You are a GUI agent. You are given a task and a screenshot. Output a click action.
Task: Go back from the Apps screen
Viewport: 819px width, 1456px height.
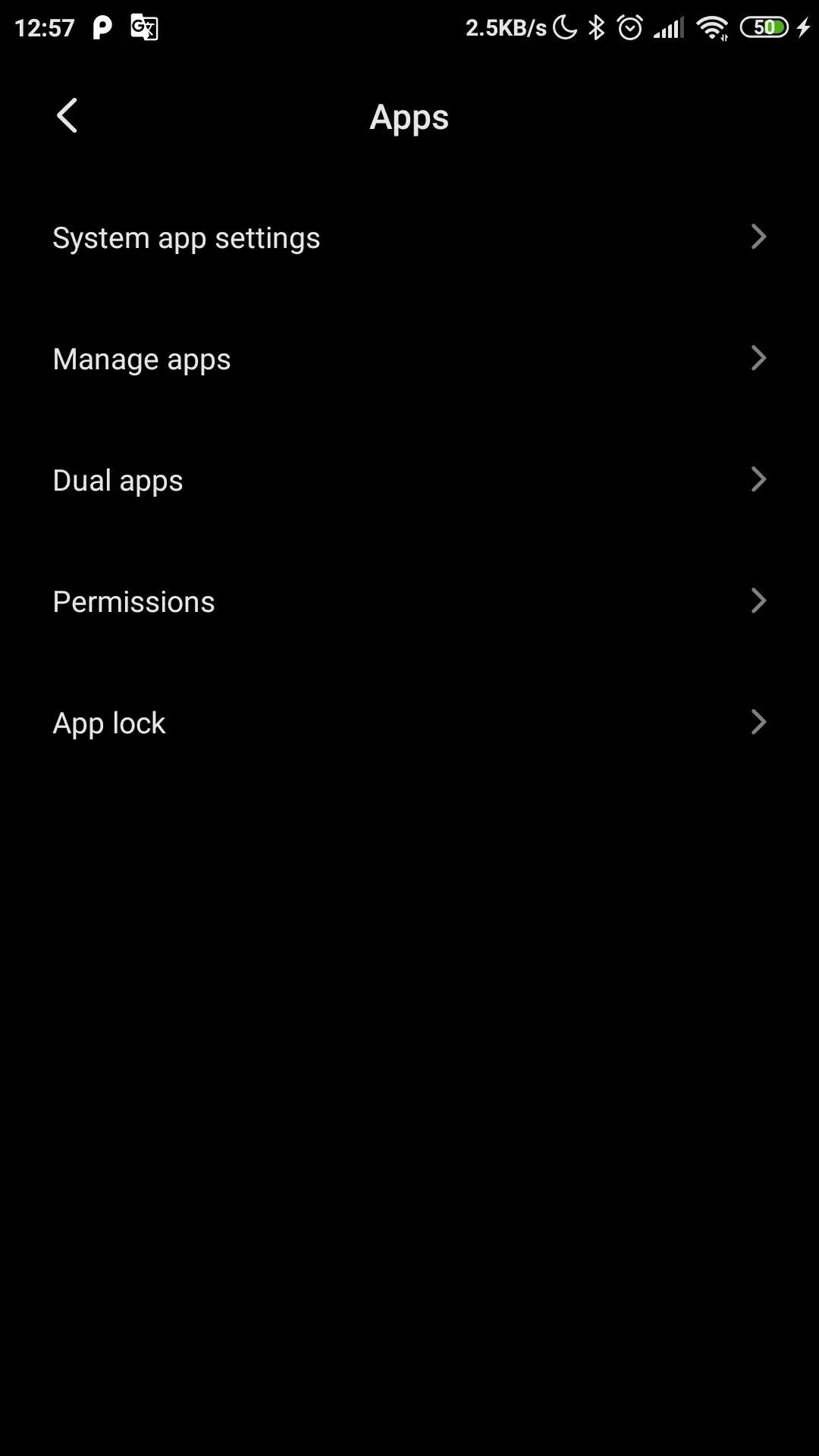(67, 116)
